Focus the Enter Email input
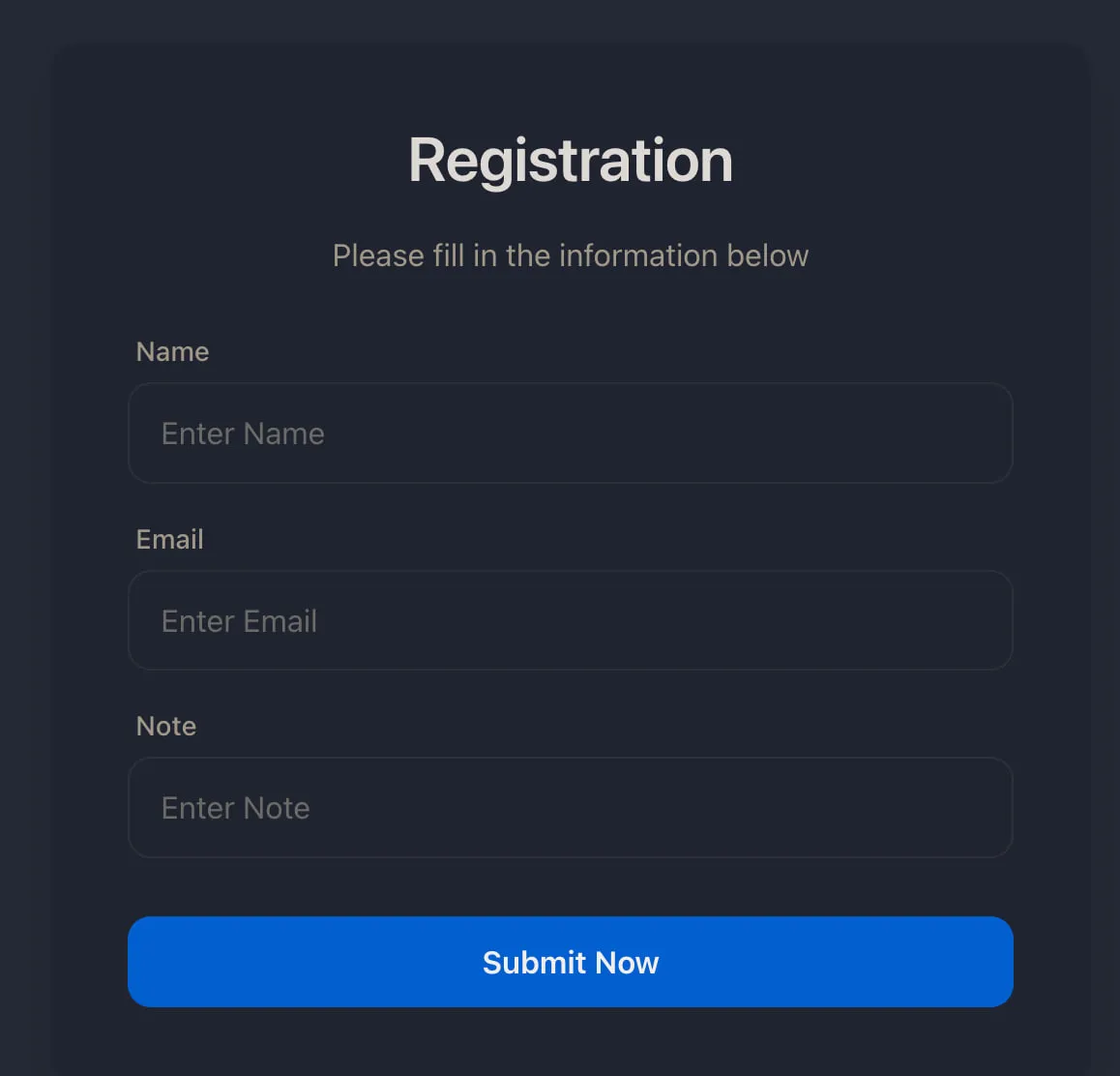Image resolution: width=1120 pixels, height=1076 pixels. (x=570, y=620)
